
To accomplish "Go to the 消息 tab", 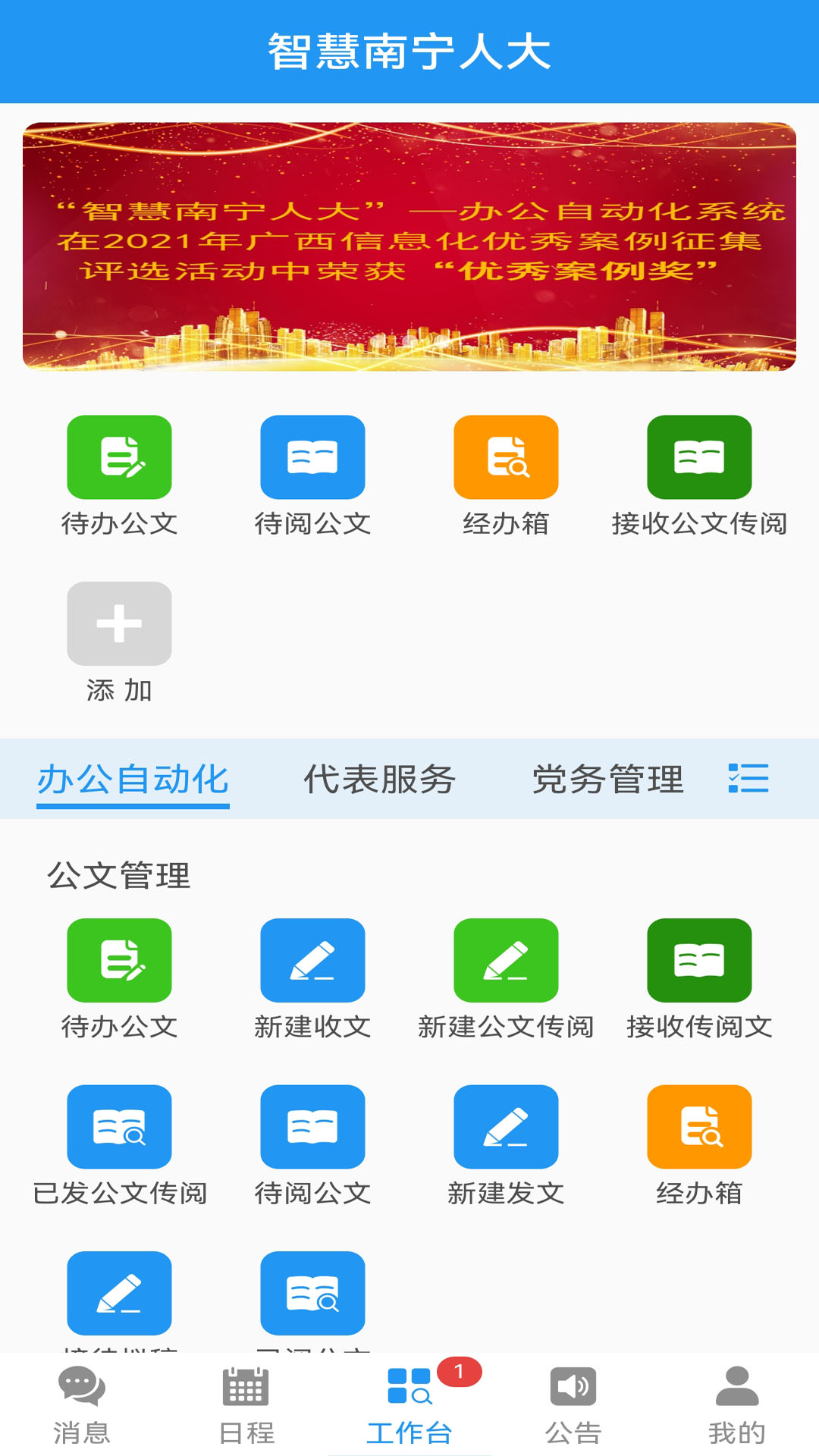I will [x=82, y=1404].
